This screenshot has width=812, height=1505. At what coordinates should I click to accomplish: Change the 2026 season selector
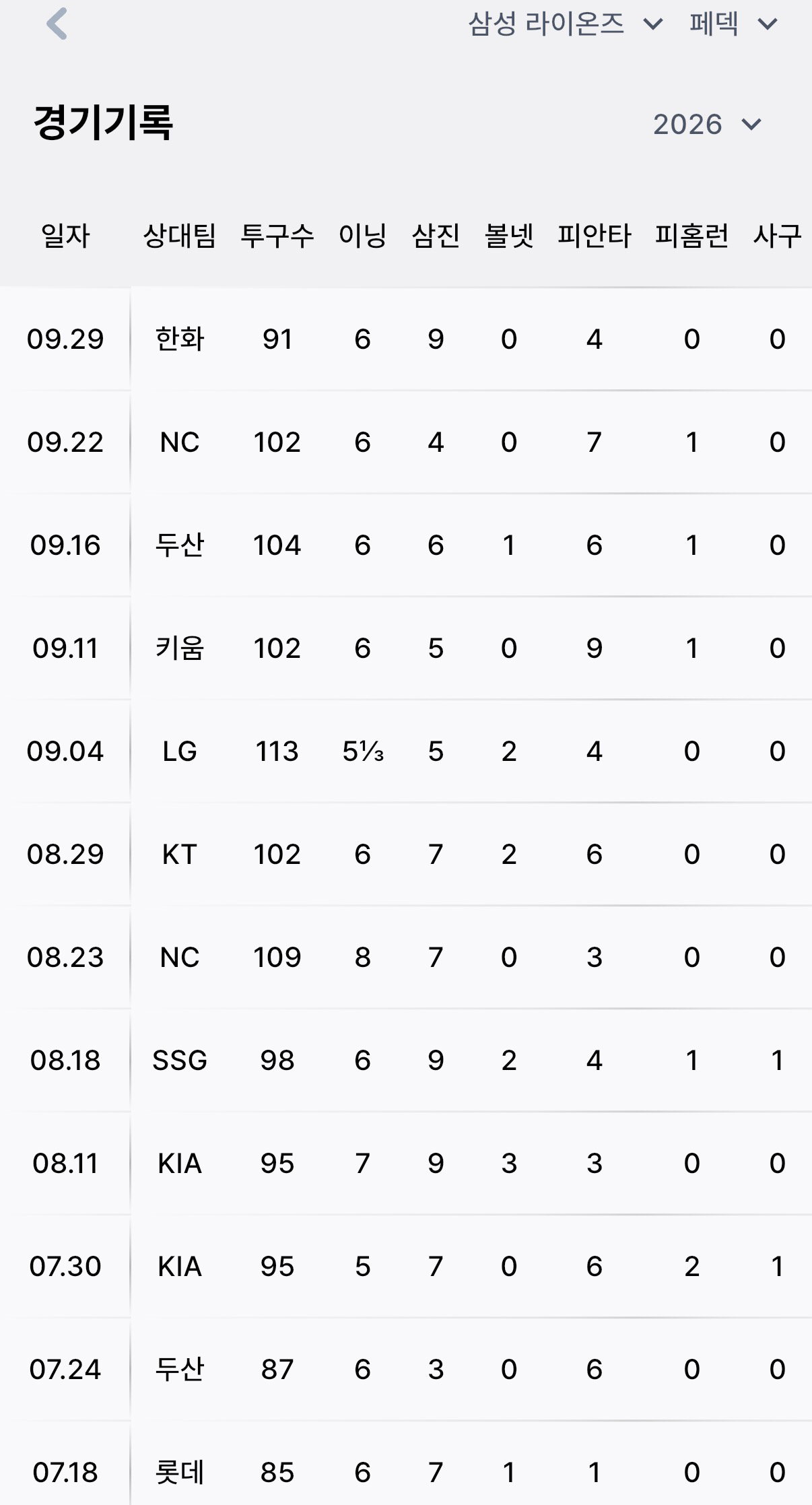point(707,125)
